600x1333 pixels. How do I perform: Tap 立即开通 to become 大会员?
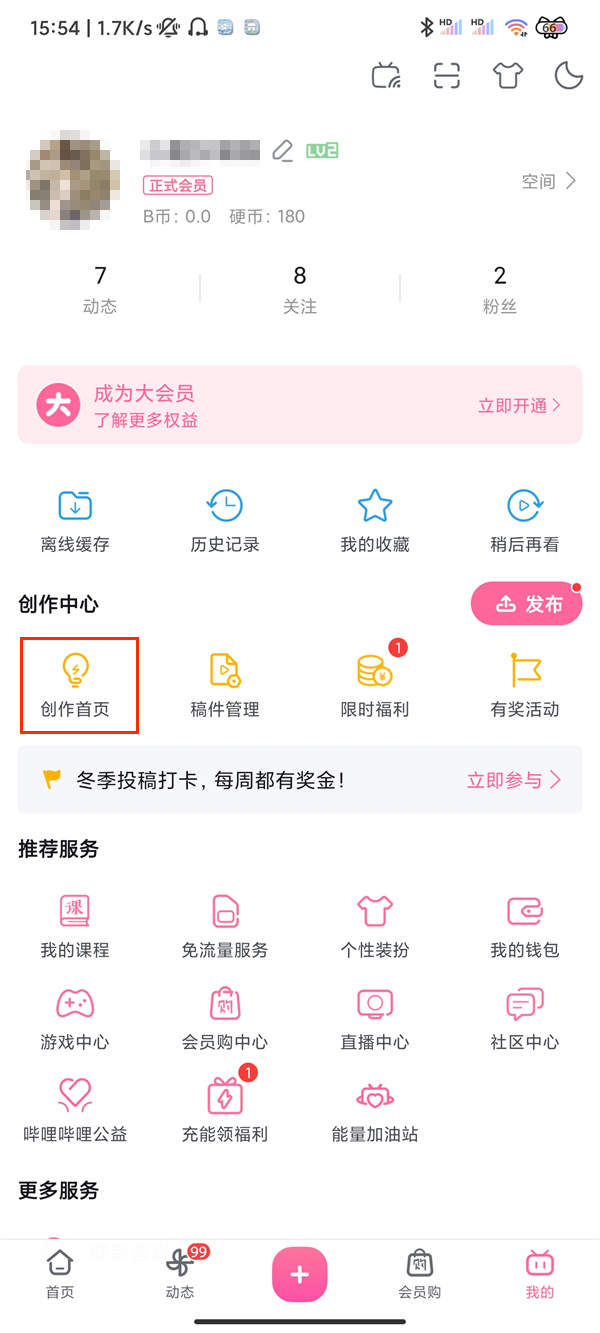point(518,405)
